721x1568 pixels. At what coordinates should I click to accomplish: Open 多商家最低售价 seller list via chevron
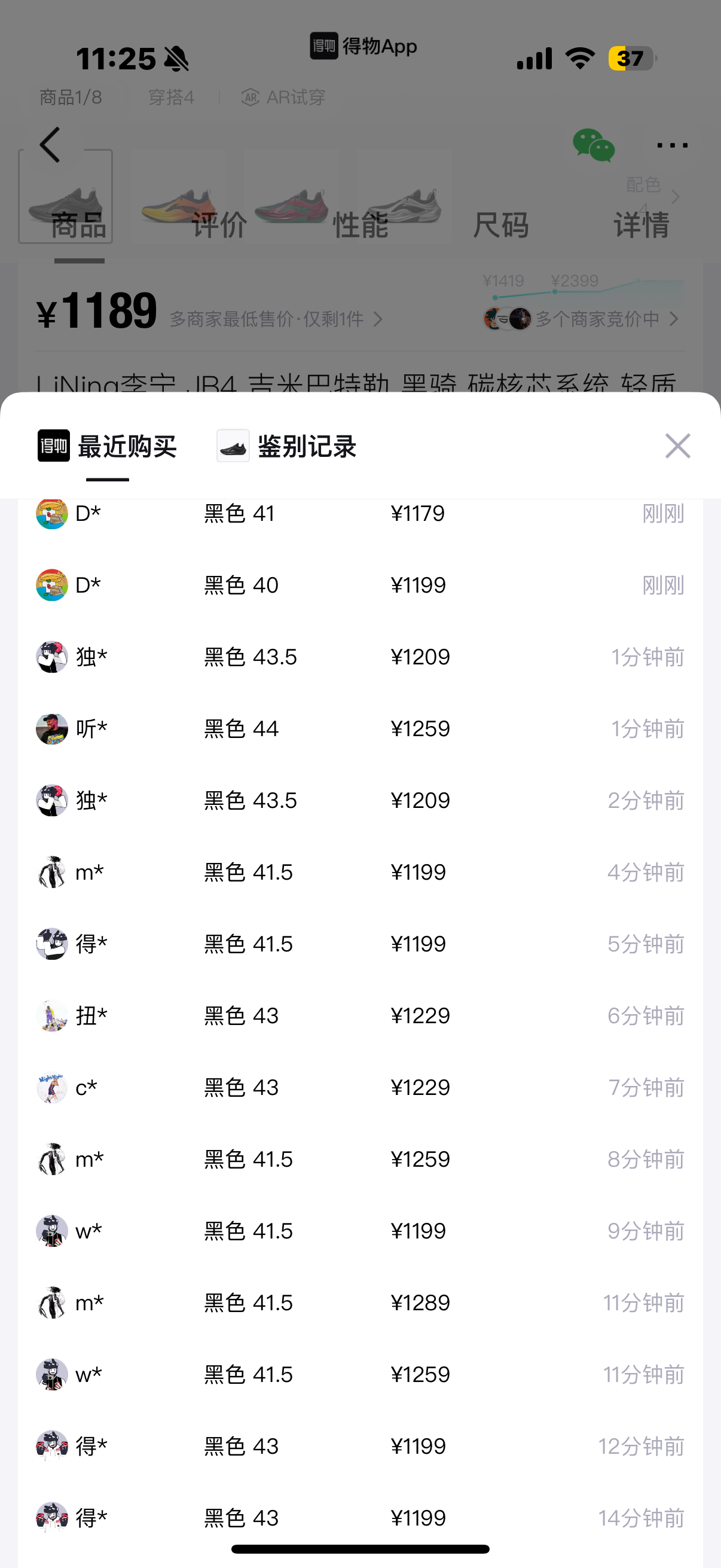378,319
